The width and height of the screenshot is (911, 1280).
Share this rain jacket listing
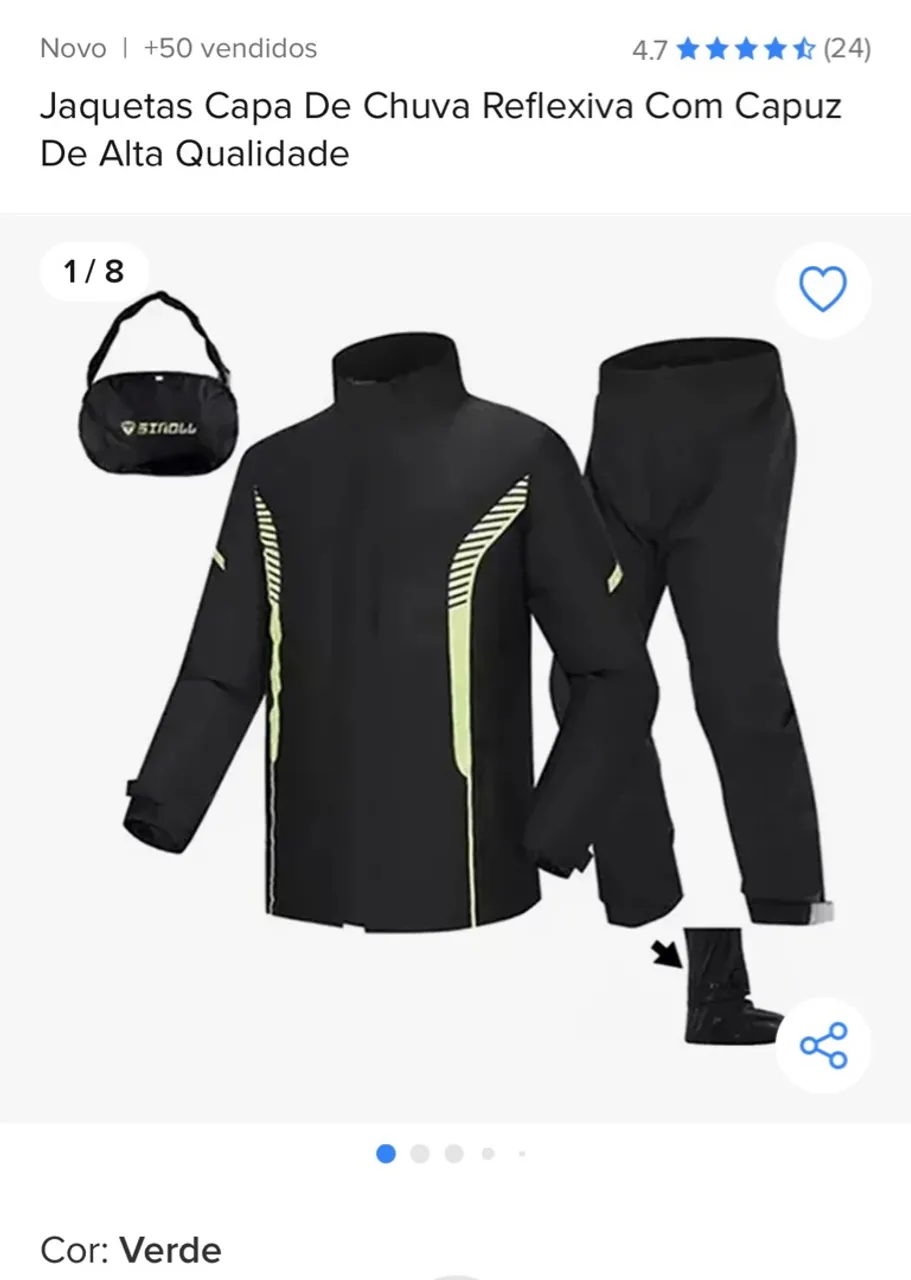pos(823,1045)
